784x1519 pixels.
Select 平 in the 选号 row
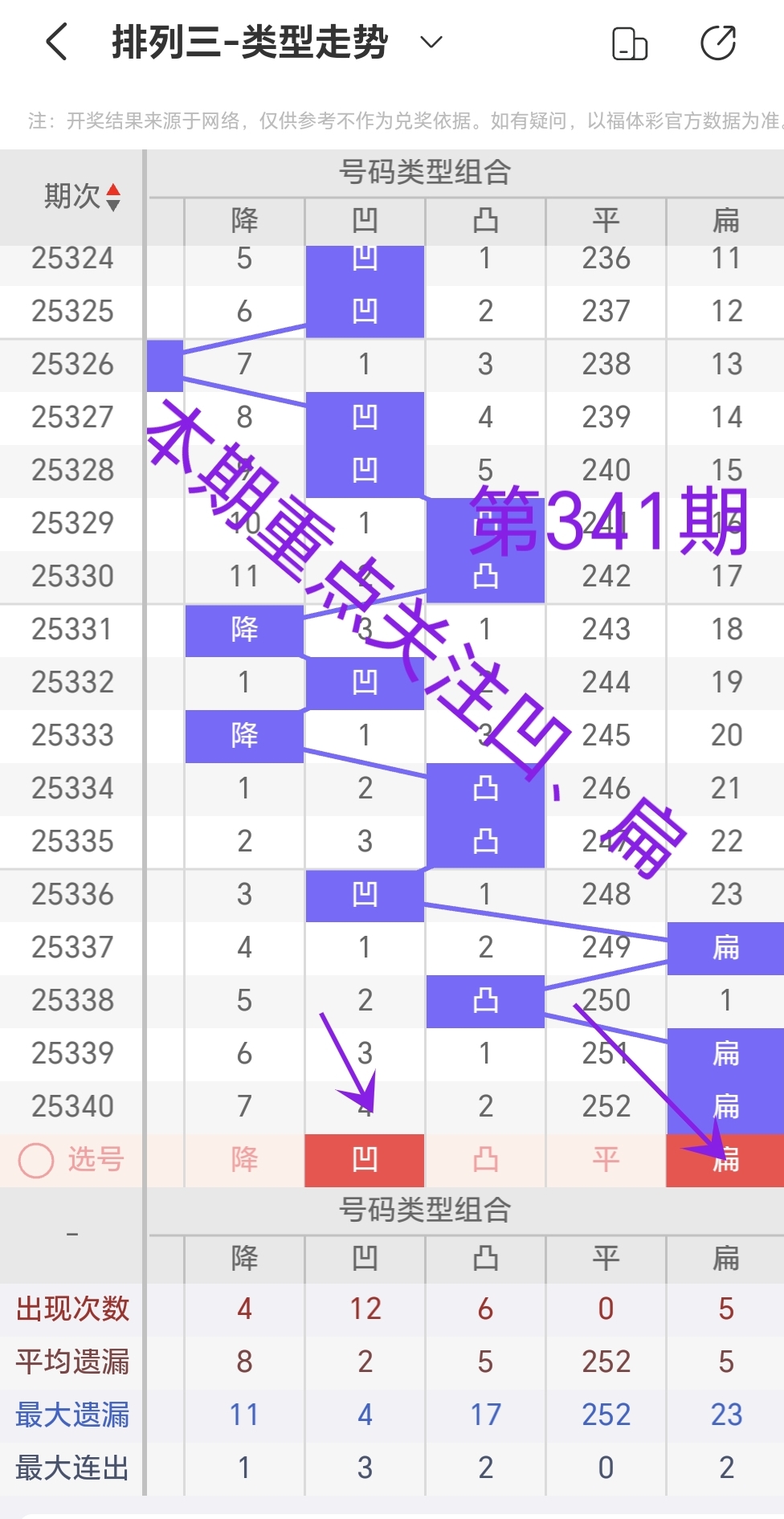click(606, 1160)
